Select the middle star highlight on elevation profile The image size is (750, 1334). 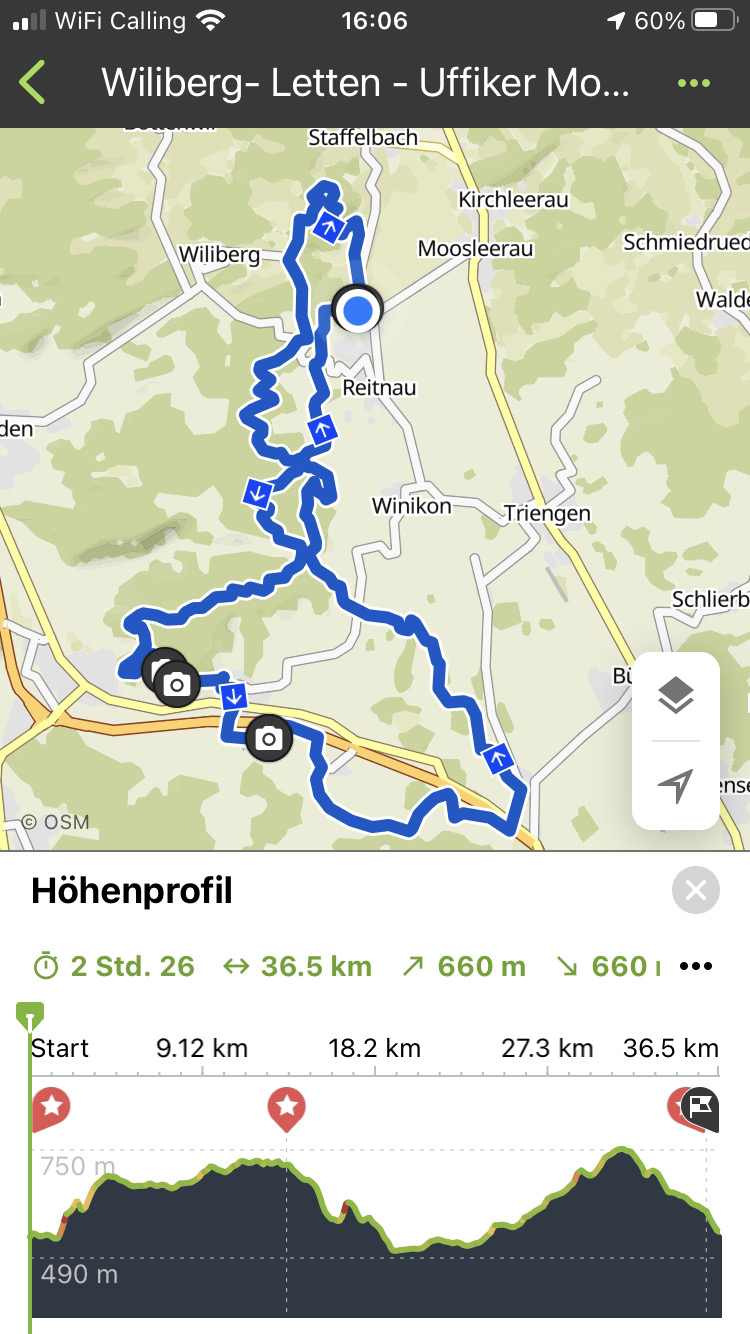click(287, 1107)
